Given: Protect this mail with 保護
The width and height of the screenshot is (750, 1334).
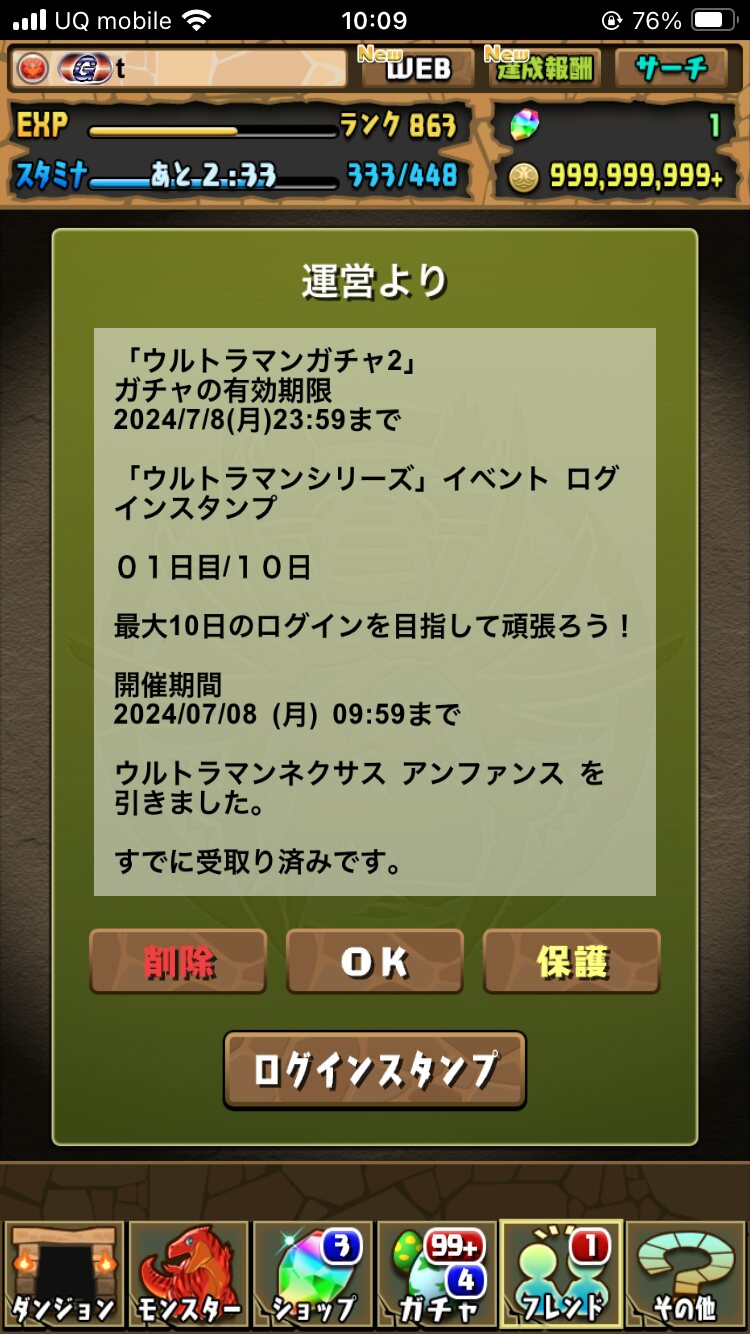Looking at the screenshot, I should point(572,961).
